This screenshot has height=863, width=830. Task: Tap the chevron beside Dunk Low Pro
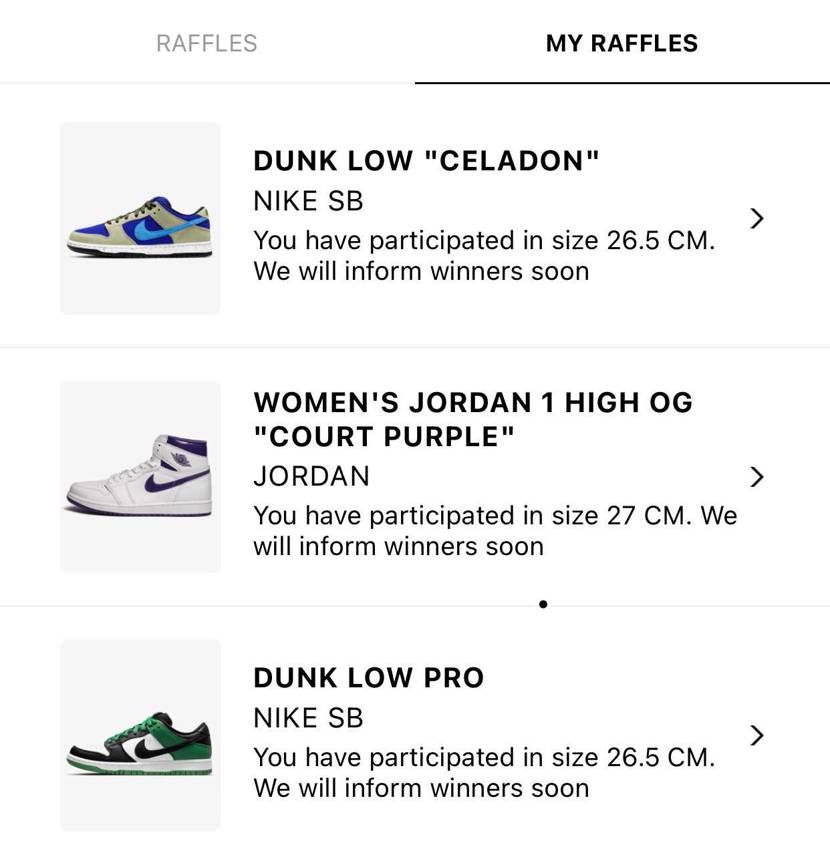[757, 735]
